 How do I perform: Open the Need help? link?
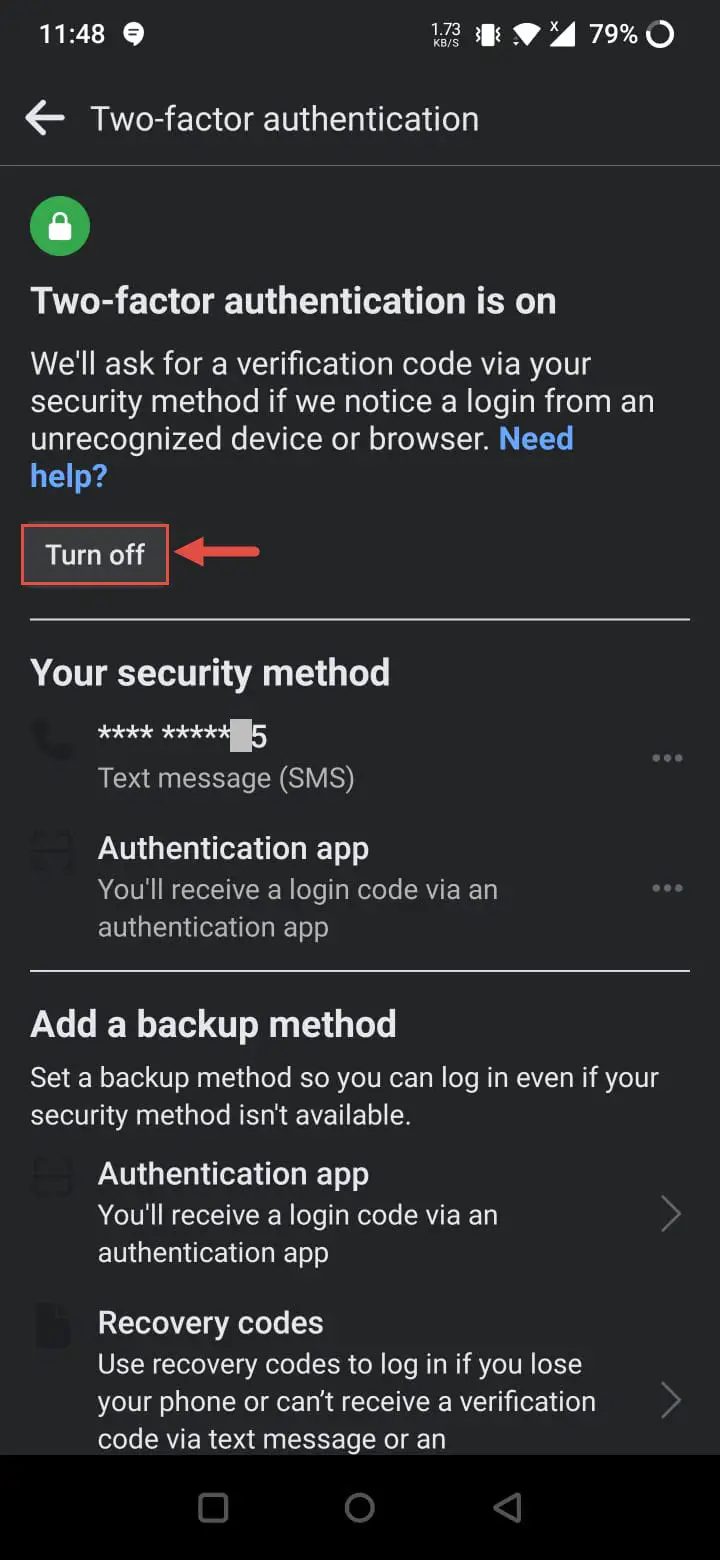tap(302, 457)
